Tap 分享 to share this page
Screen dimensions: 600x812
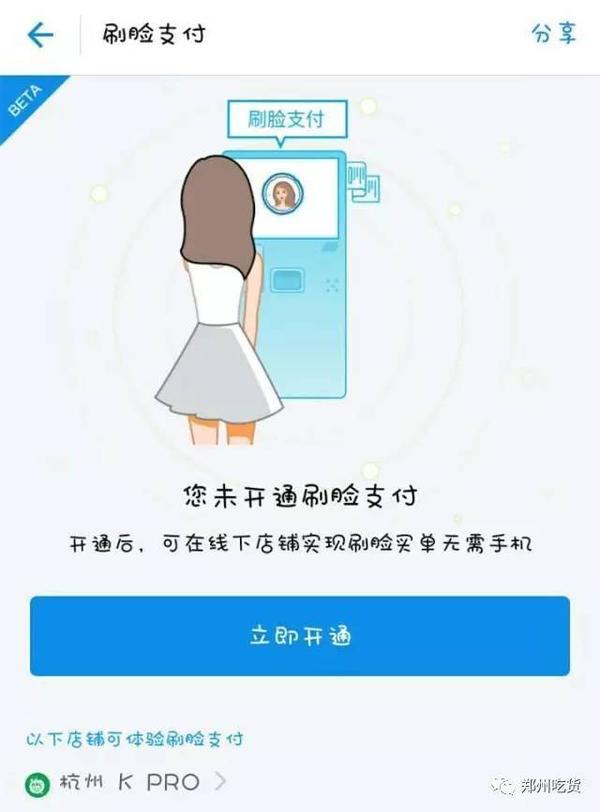point(553,33)
